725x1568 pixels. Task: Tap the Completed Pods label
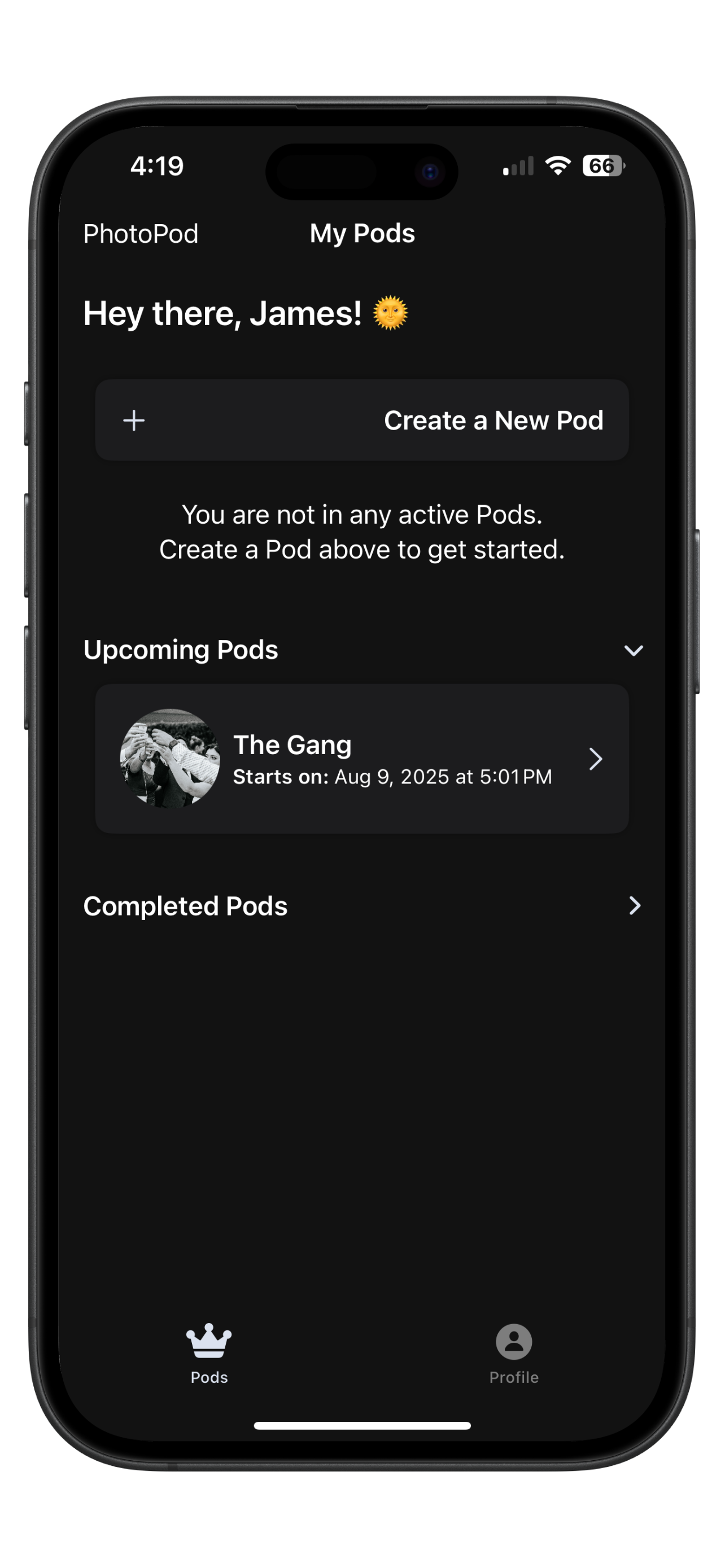pos(186,906)
